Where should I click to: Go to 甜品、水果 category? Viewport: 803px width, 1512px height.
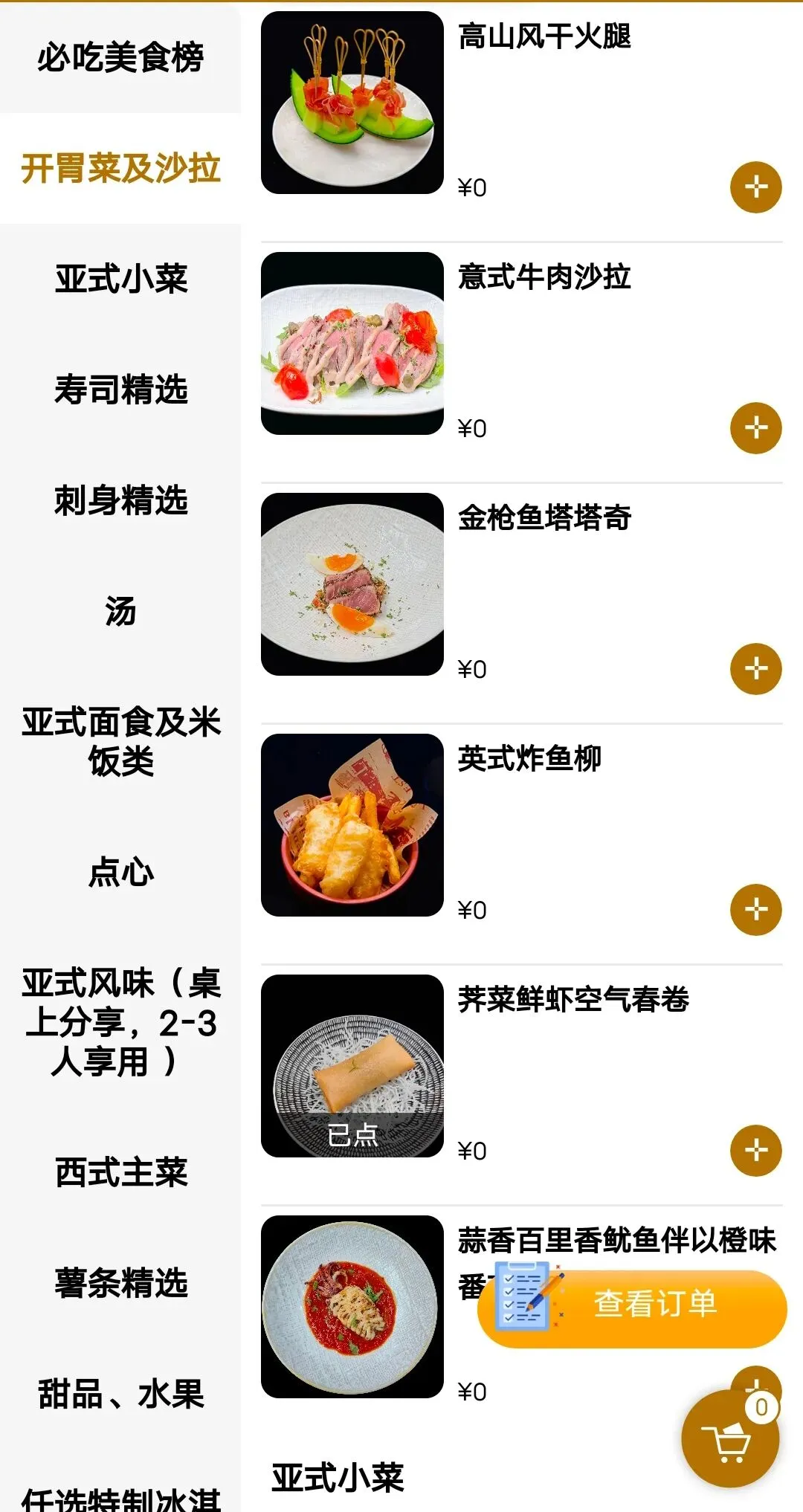[120, 1394]
